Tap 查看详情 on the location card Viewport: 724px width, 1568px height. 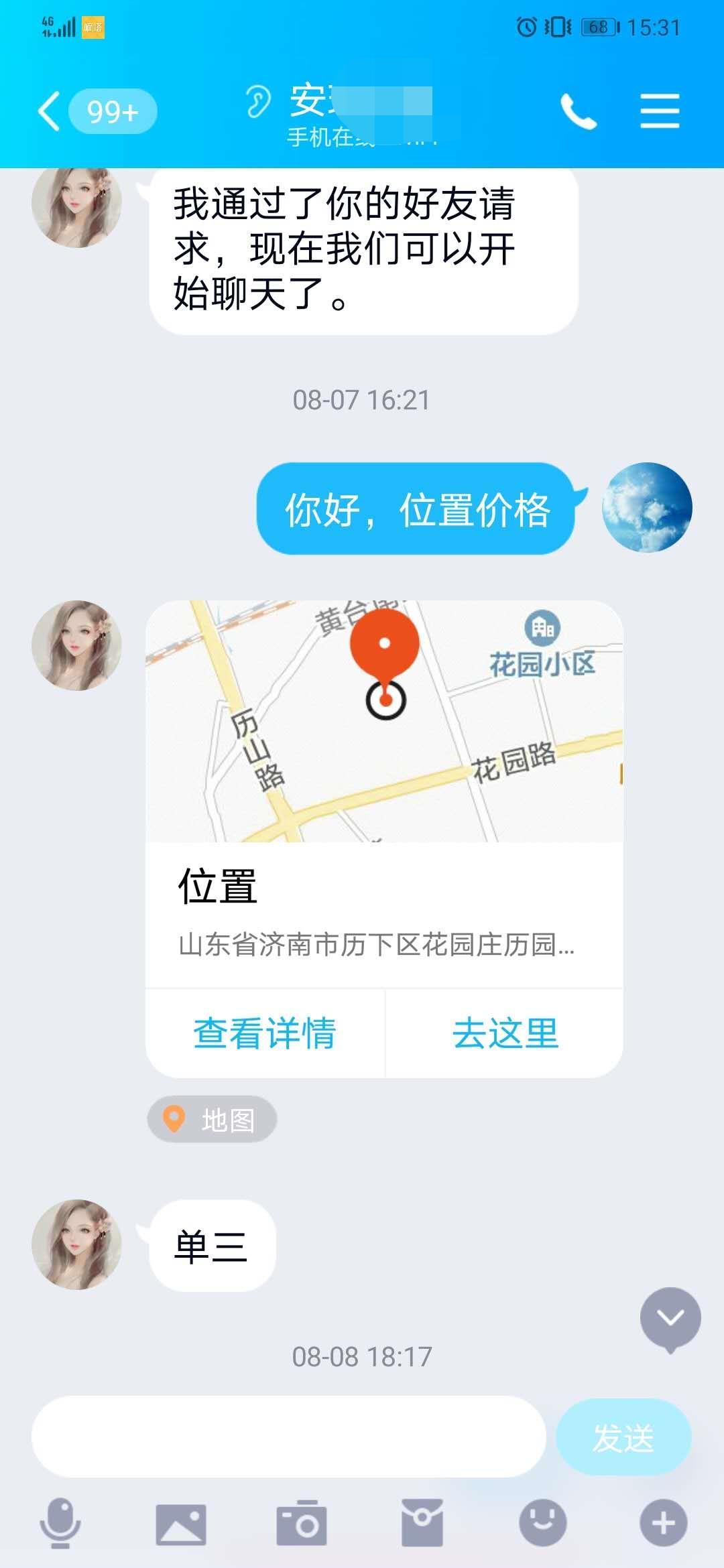click(x=265, y=1033)
